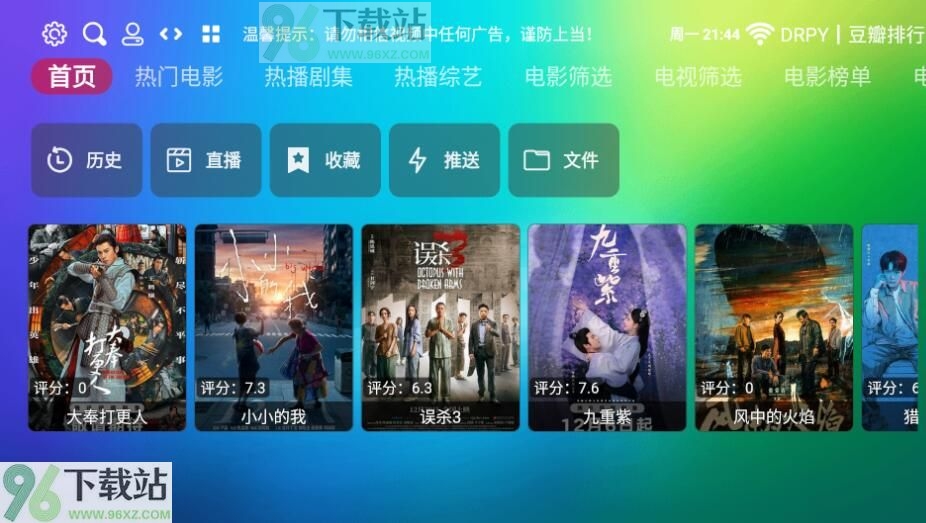The height and width of the screenshot is (523, 926).
Task: Switch to the 热门电影 tab
Action: (179, 77)
